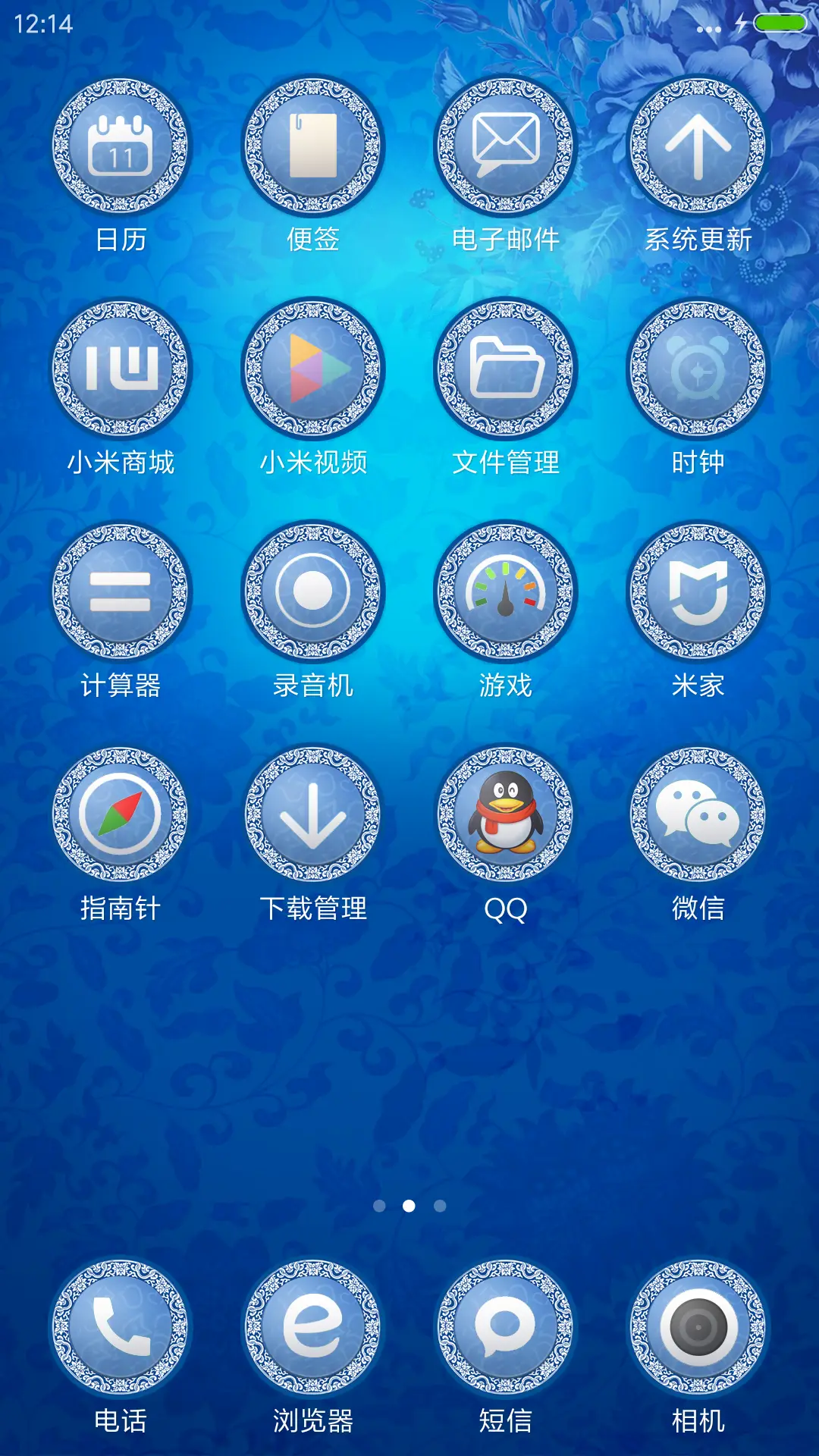Launch the QQ messaging app
The height and width of the screenshot is (1456, 819).
(504, 813)
